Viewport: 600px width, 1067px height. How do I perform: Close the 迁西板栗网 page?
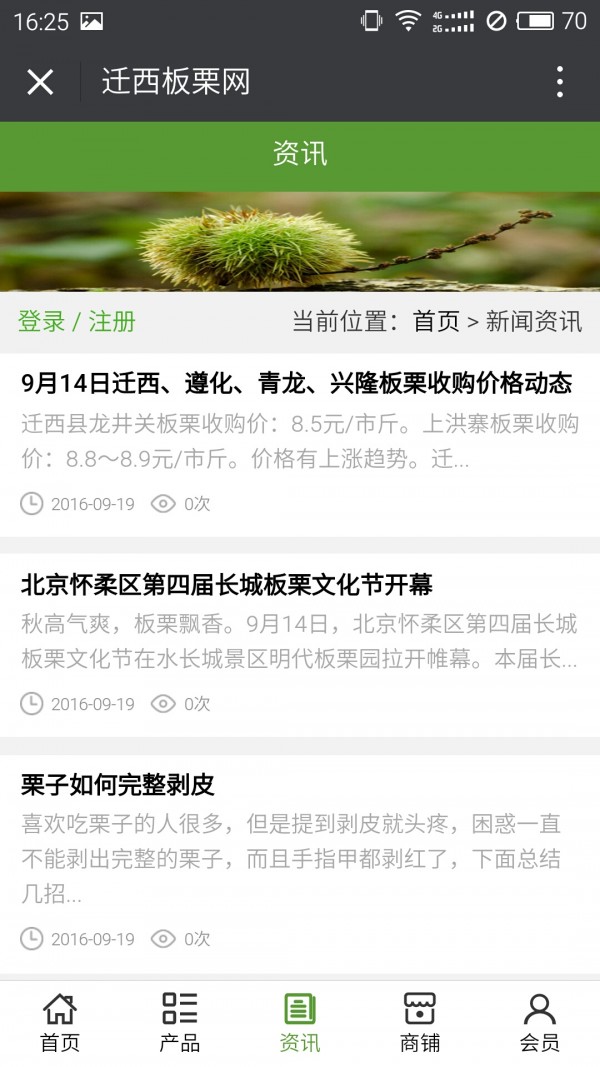[40, 82]
